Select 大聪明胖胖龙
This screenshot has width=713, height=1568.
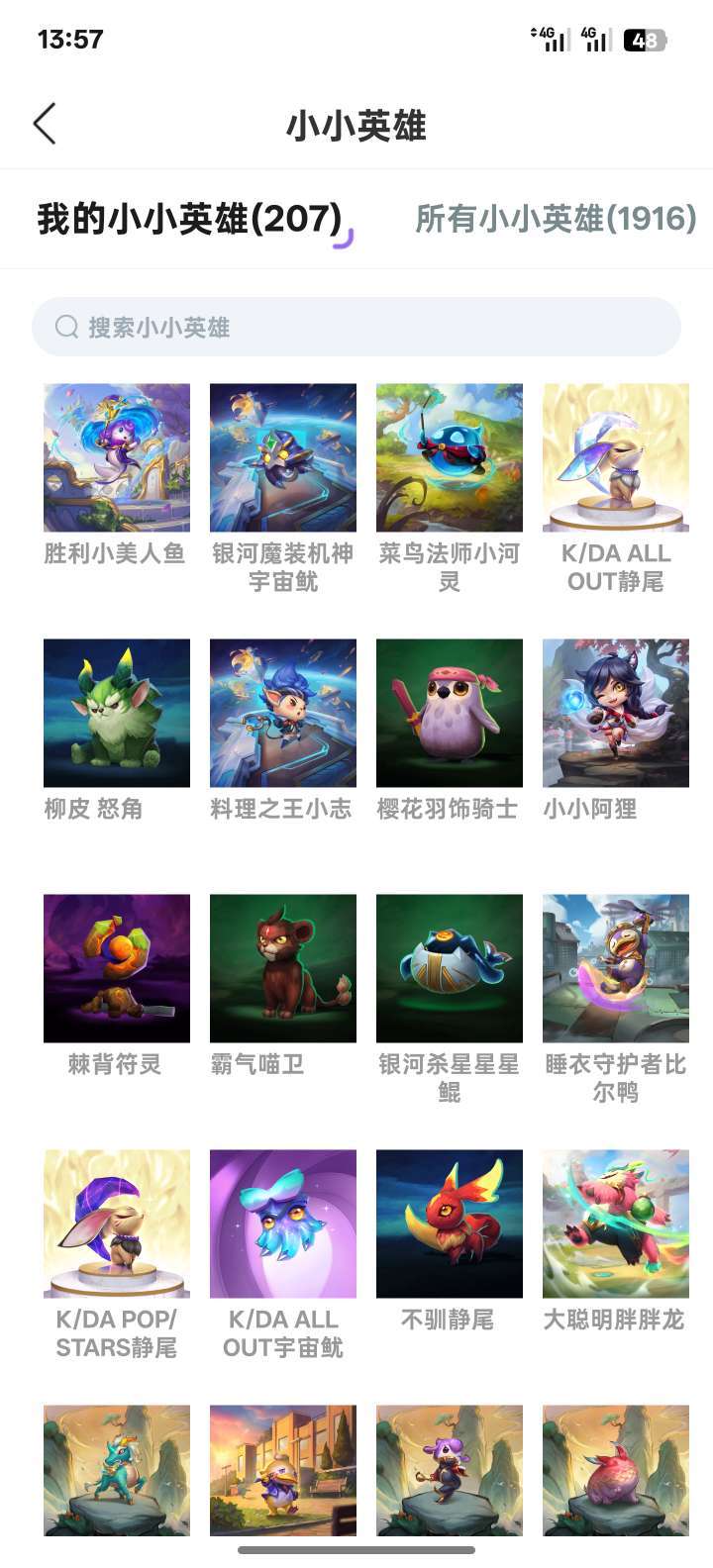[x=615, y=1224]
